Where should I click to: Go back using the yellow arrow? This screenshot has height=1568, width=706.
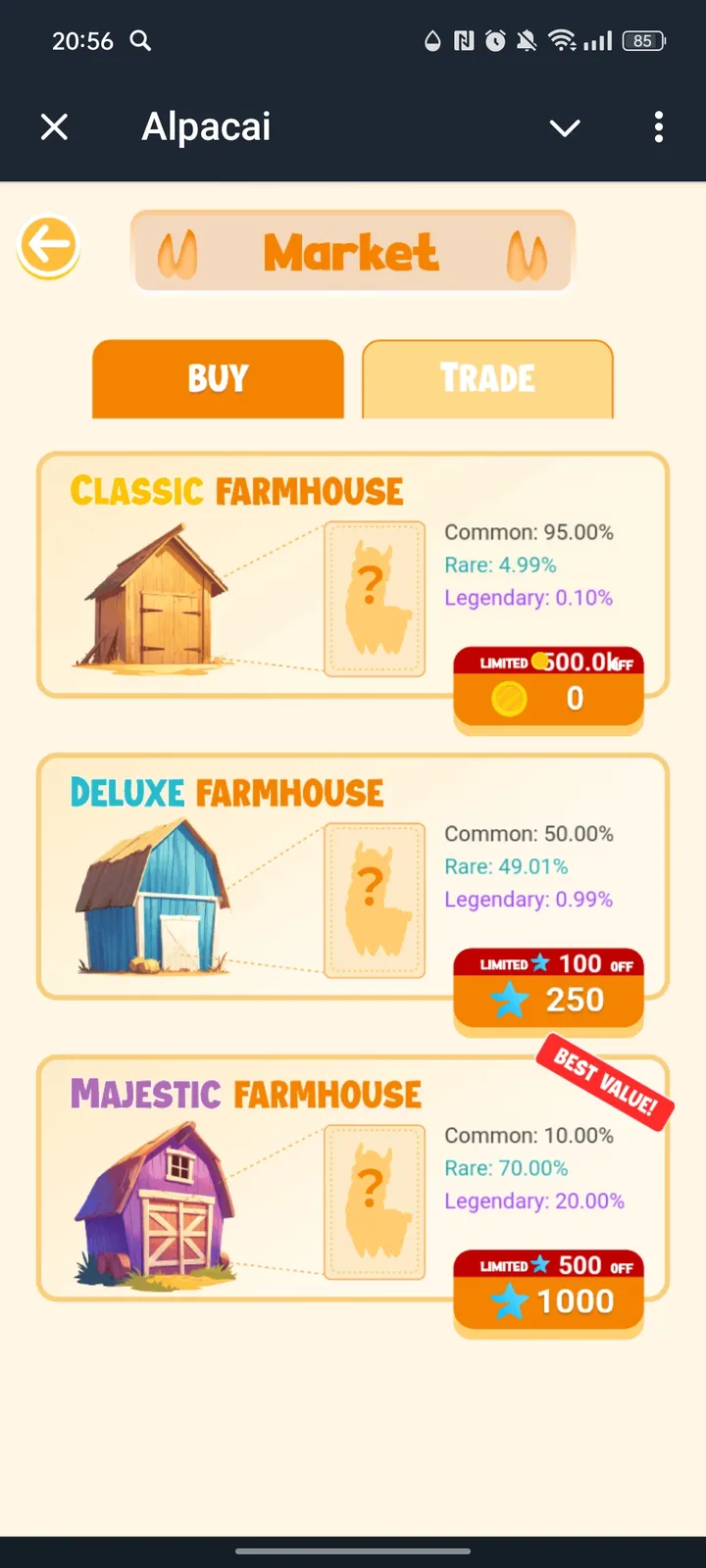pos(49,246)
